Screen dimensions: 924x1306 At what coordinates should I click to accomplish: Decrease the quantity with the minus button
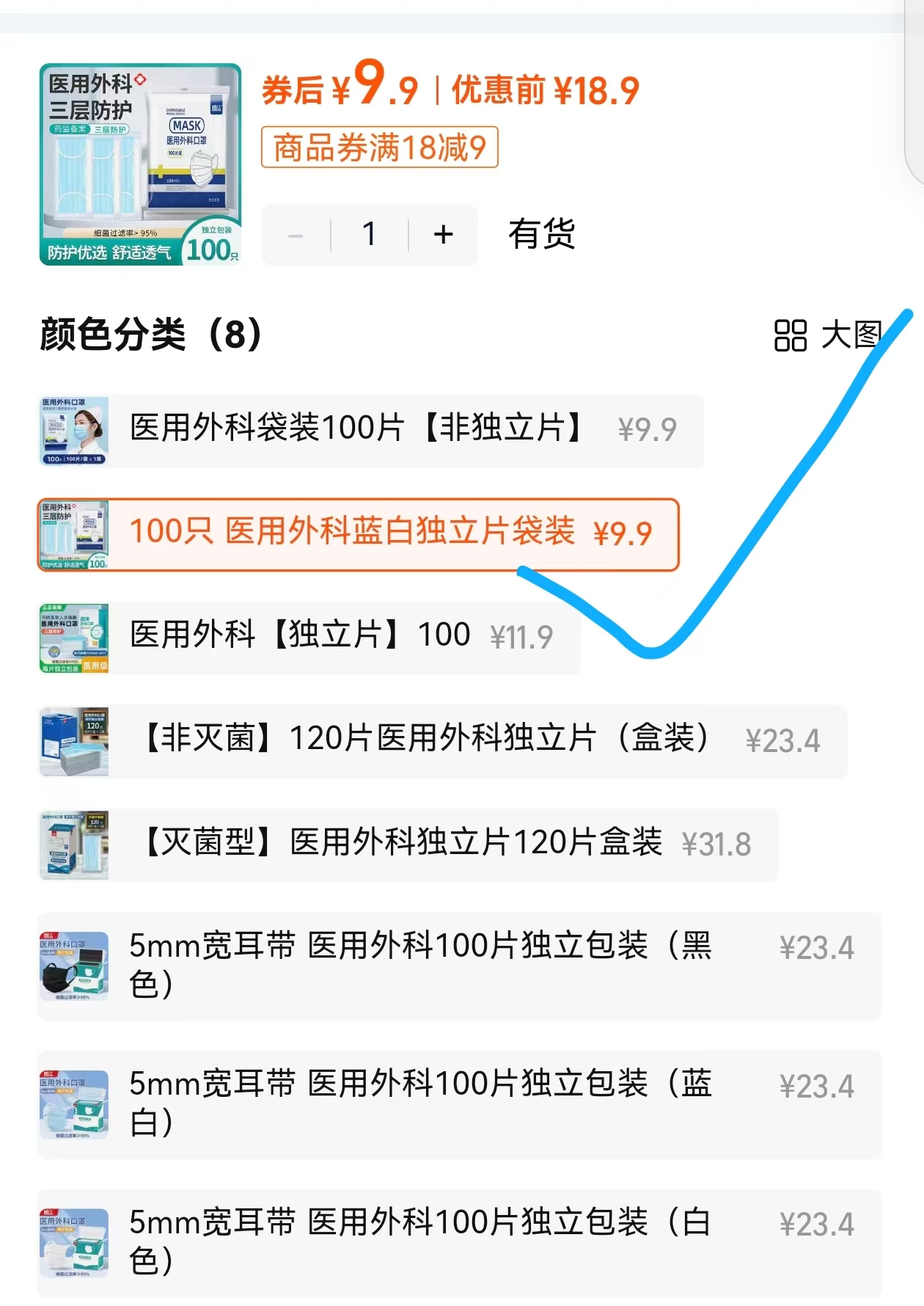[296, 236]
